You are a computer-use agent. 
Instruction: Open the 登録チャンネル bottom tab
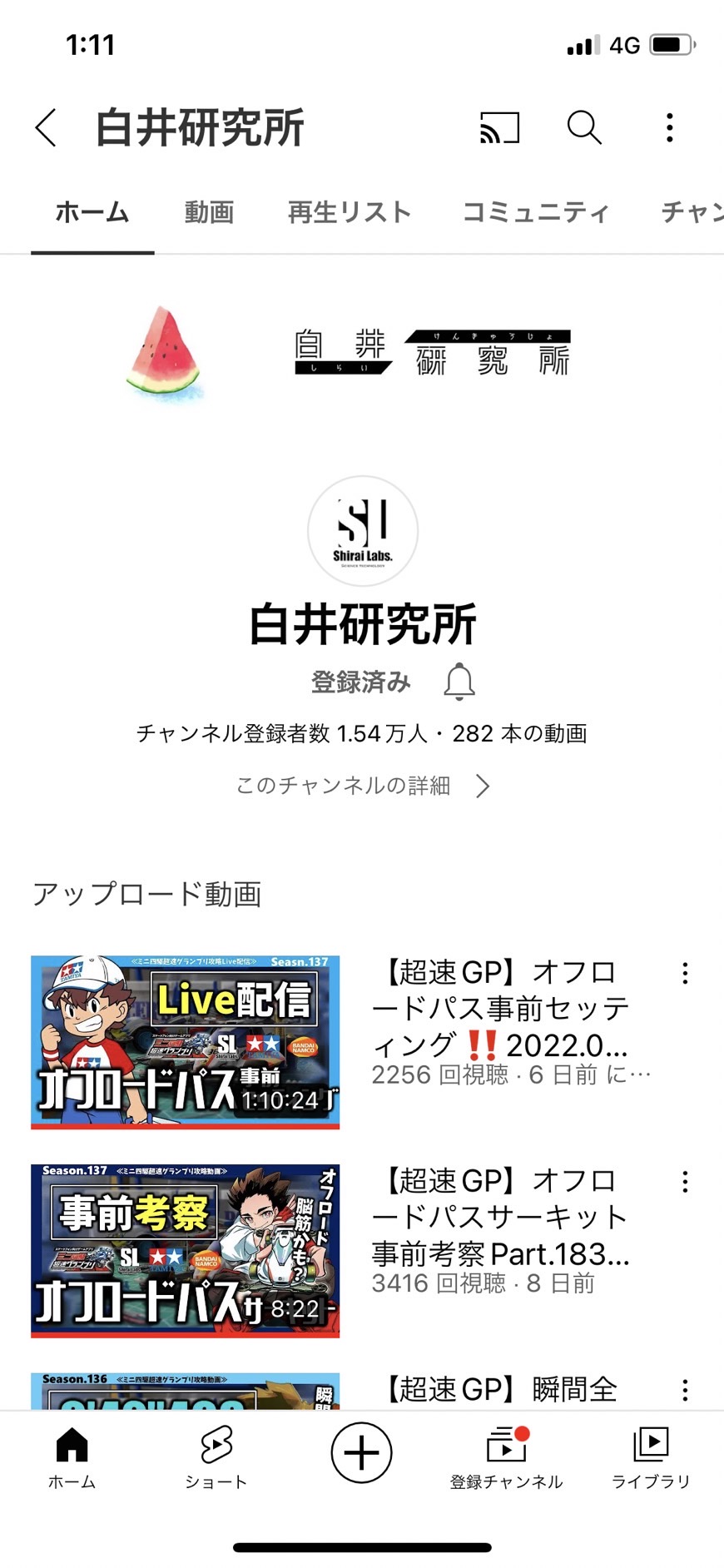[506, 1458]
